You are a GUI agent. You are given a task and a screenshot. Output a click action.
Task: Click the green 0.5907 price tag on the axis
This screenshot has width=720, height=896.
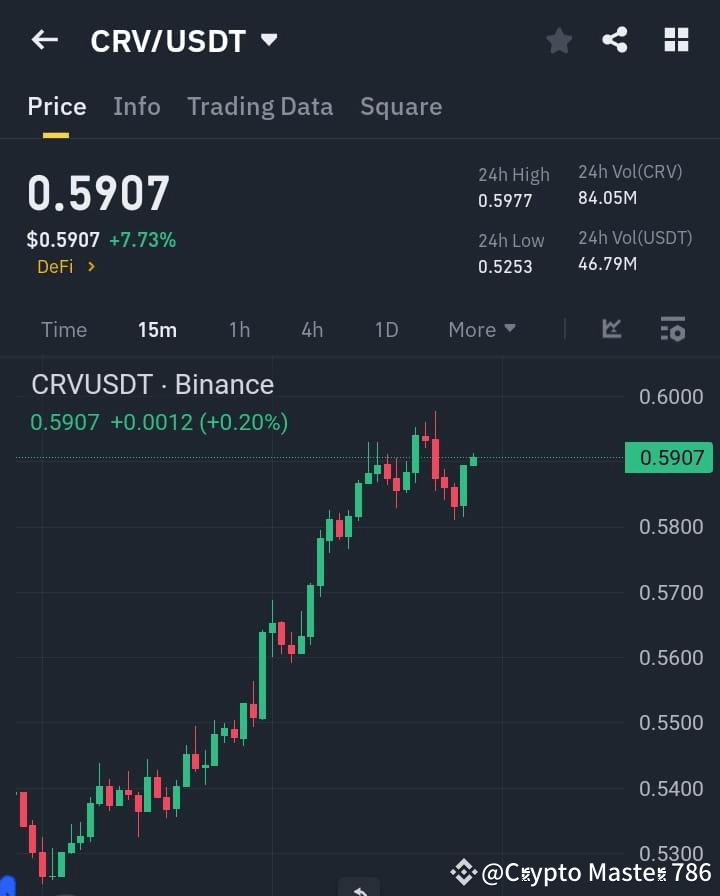tap(668, 457)
